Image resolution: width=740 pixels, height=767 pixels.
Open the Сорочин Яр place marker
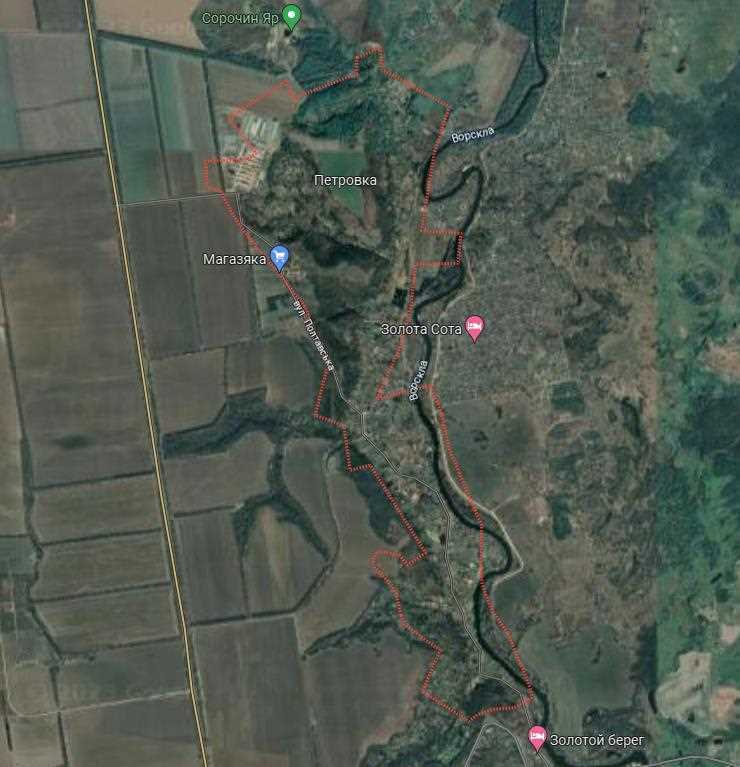(291, 16)
